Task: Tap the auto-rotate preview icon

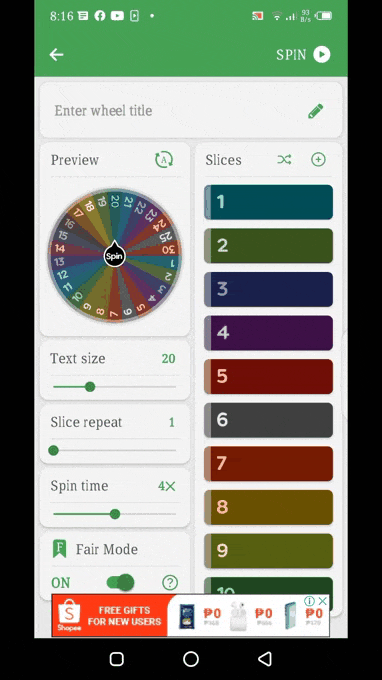Action: (164, 160)
